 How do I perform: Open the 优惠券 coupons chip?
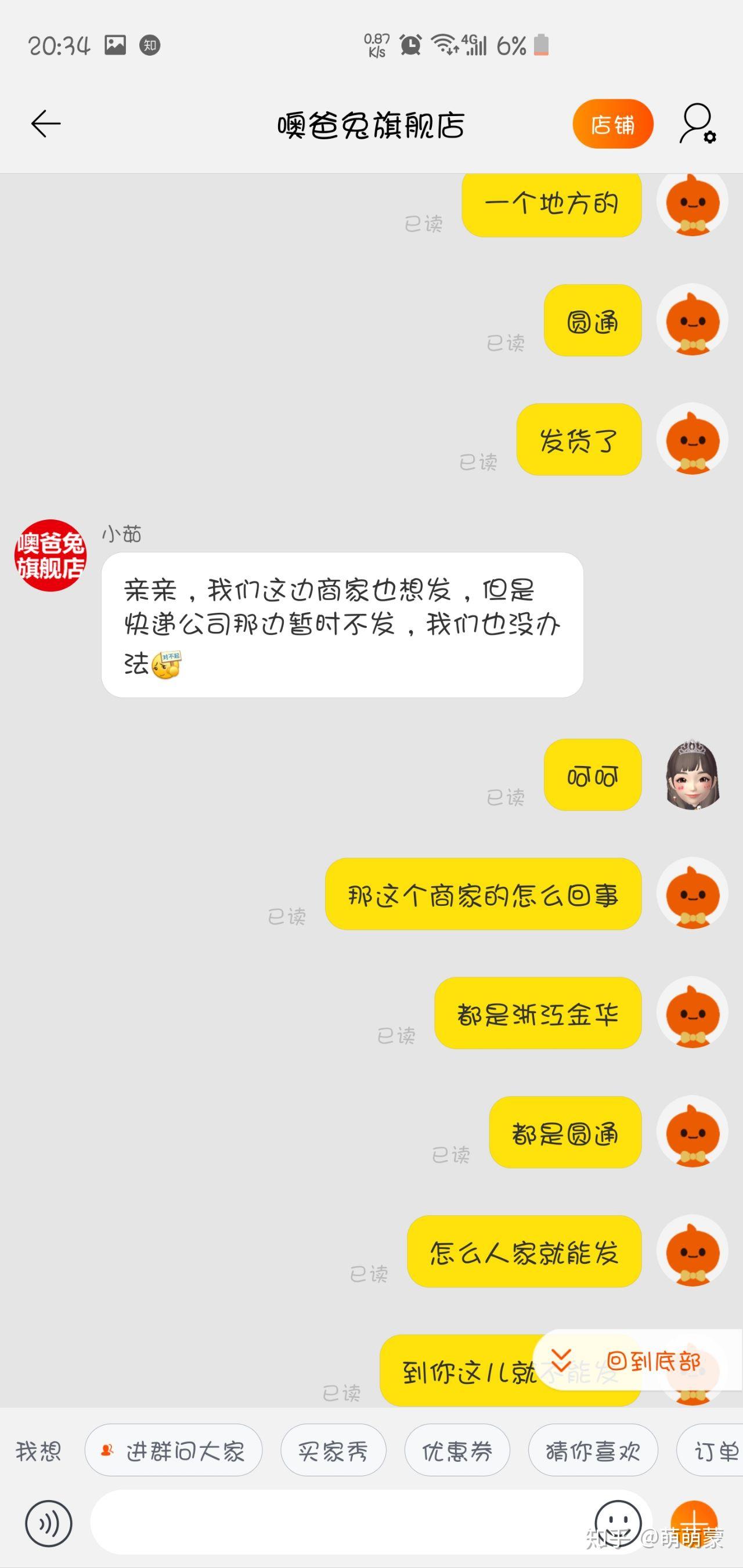coord(457,1452)
